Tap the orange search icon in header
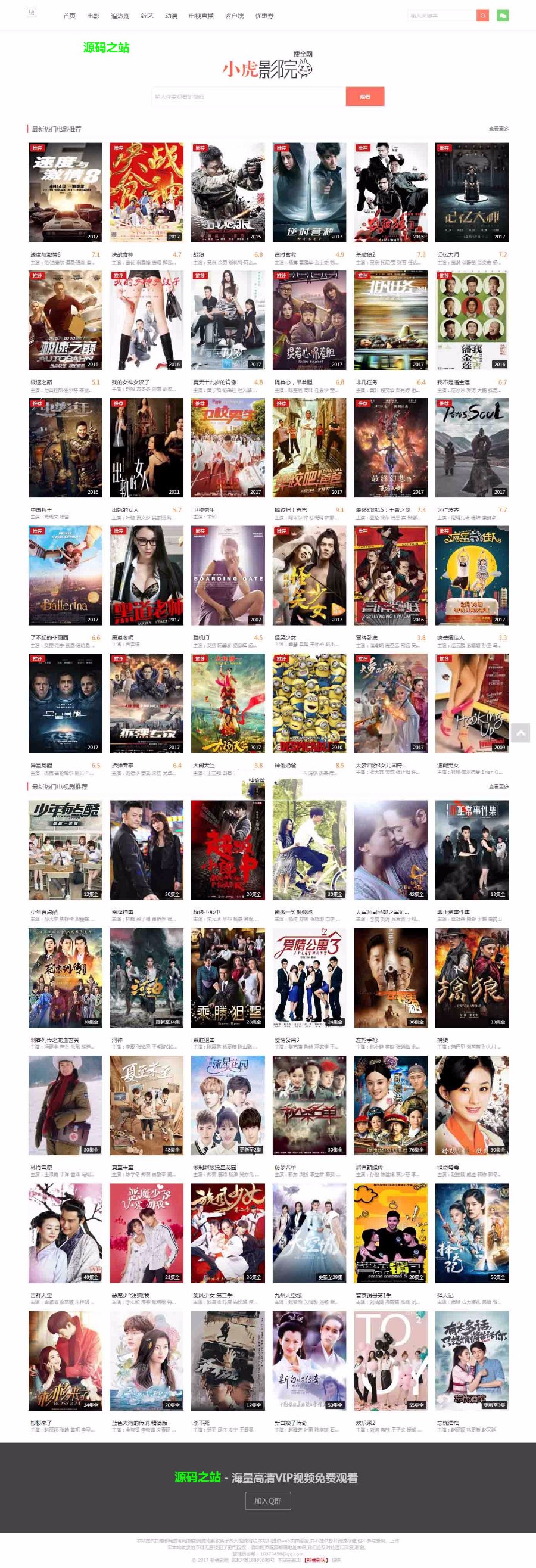 [x=482, y=15]
